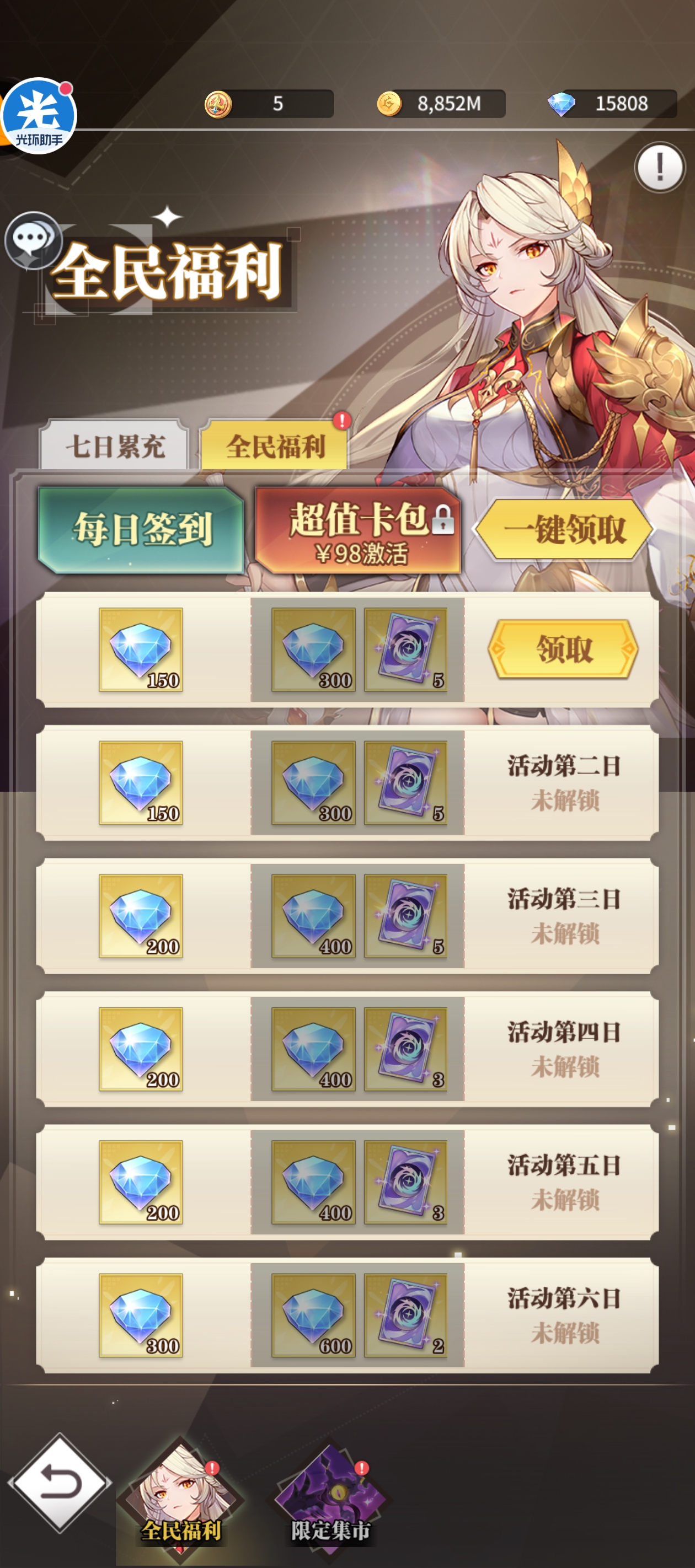The width and height of the screenshot is (695, 1568).
Task: Tap the 每日签到 button
Action: (141, 529)
